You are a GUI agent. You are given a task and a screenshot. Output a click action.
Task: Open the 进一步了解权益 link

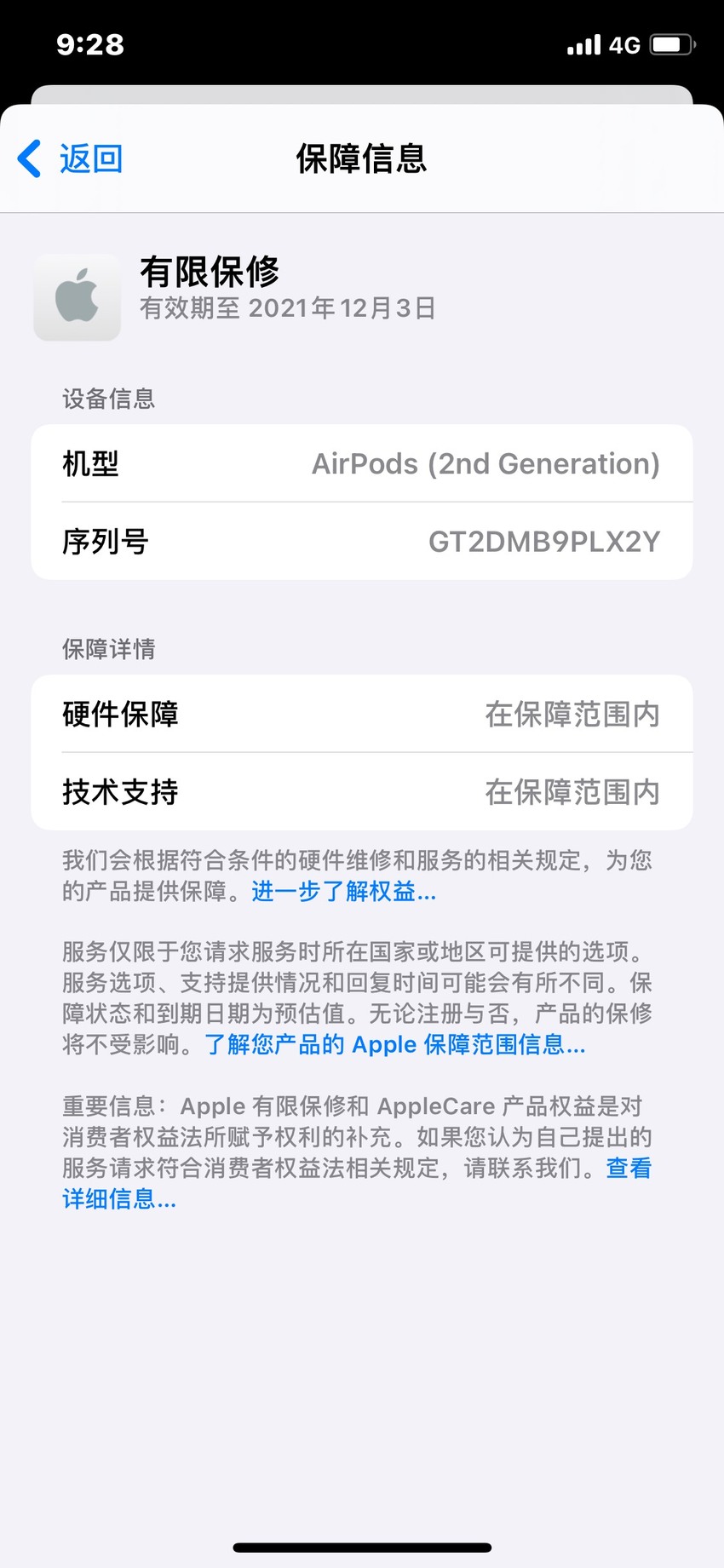tap(343, 892)
